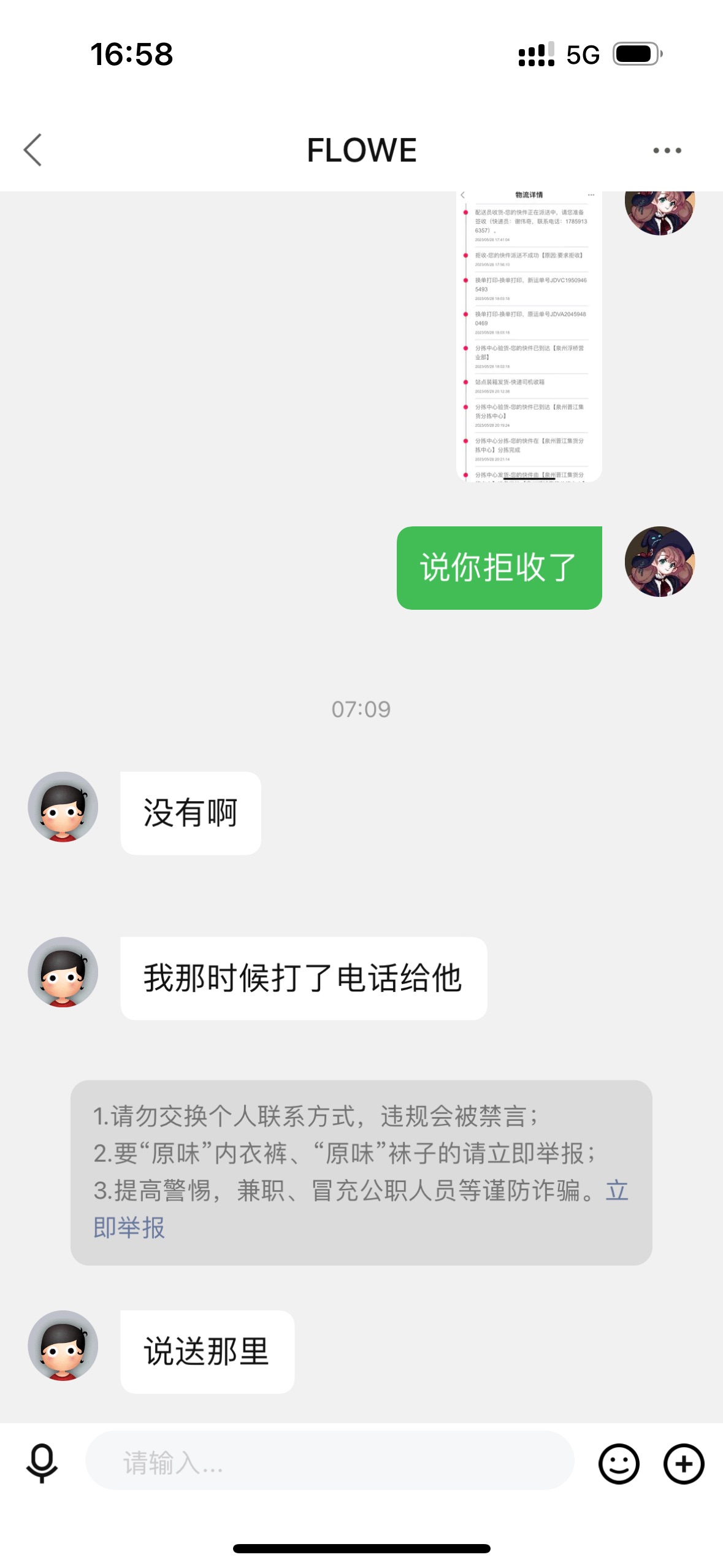Open the three-dot overflow menu
Screen dimensions: 723x1568
point(667,150)
